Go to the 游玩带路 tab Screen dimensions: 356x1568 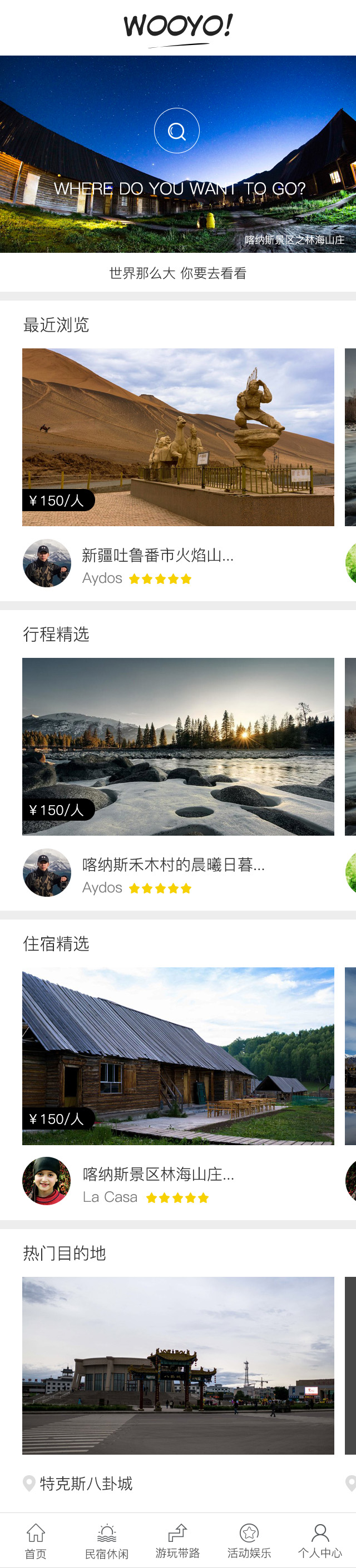[x=177, y=1540]
